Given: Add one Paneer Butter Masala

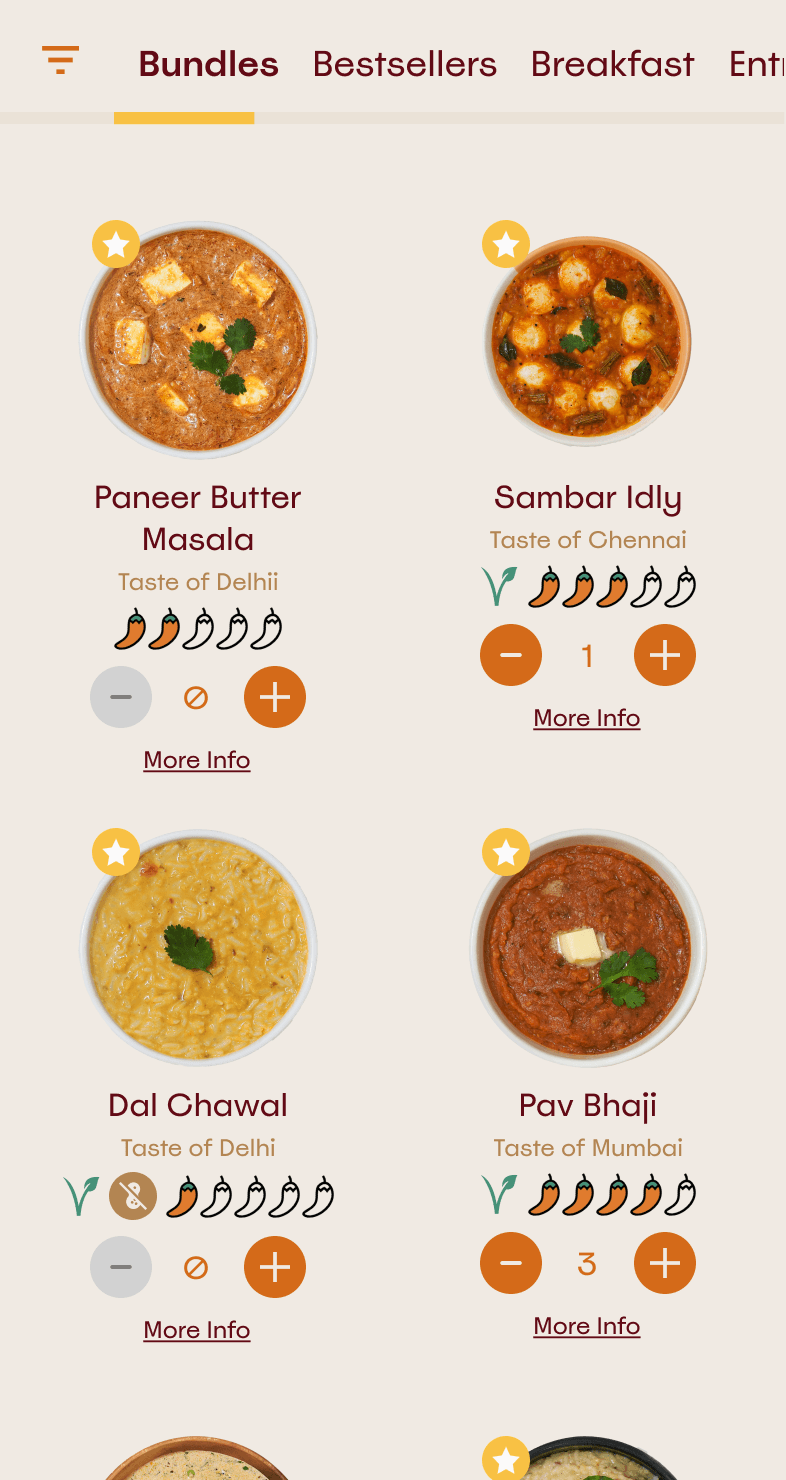Looking at the screenshot, I should pos(275,697).
